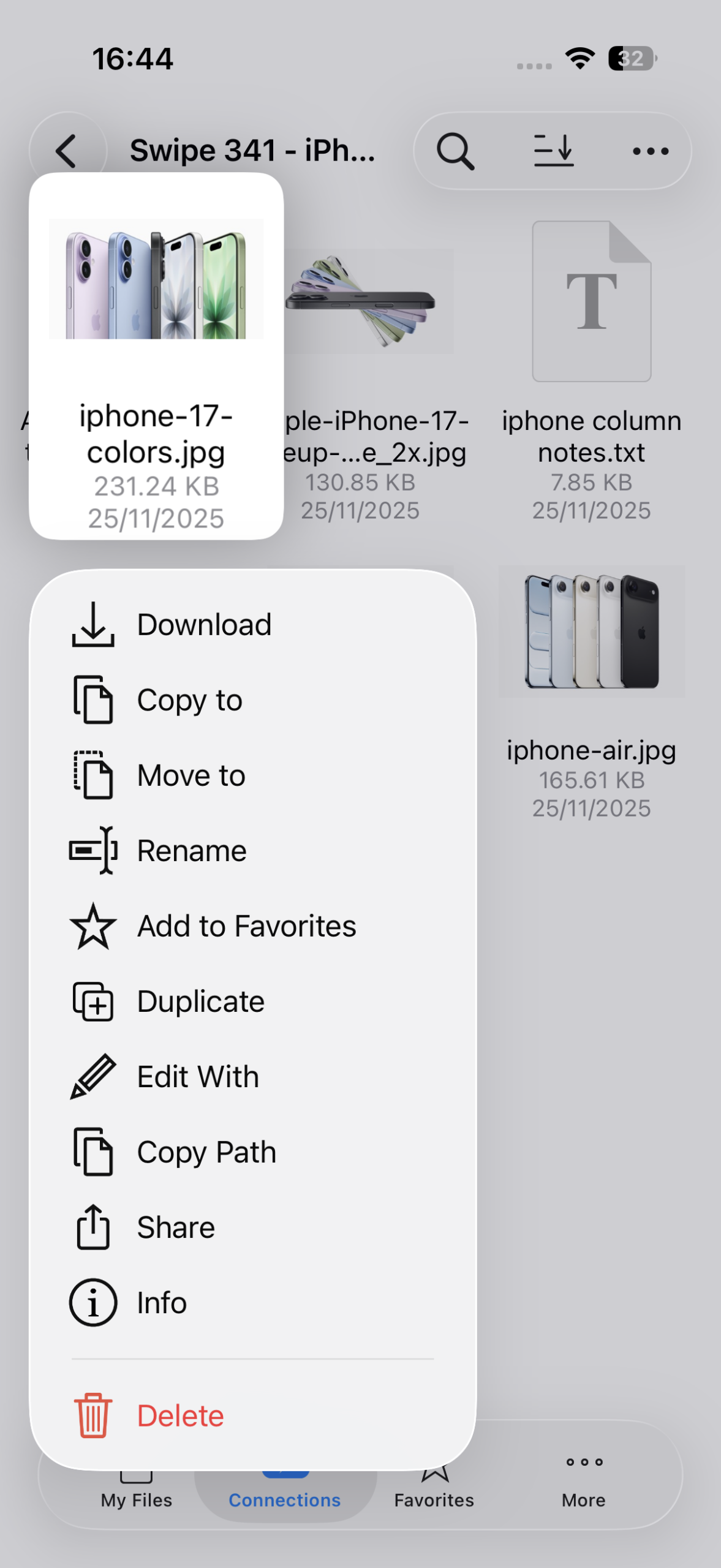The width and height of the screenshot is (721, 1568).
Task: Select the Copy to option
Action: [x=190, y=700]
